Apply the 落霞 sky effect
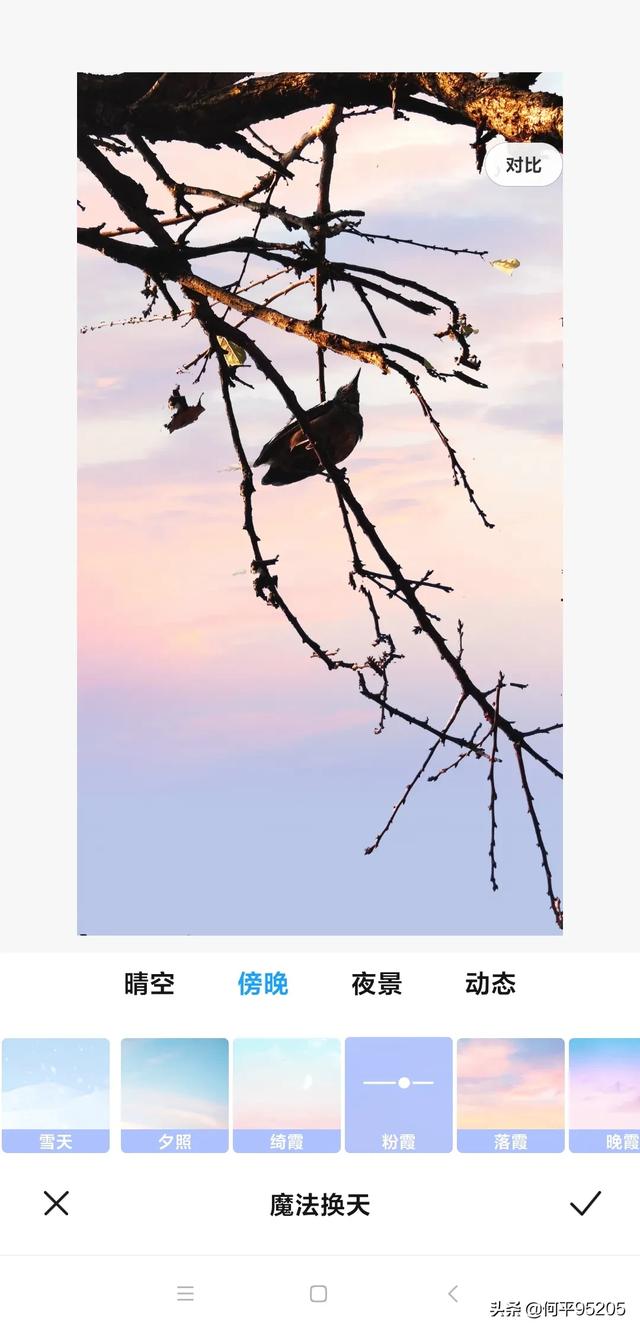Image resolution: width=640 pixels, height=1332 pixels. point(511,1095)
